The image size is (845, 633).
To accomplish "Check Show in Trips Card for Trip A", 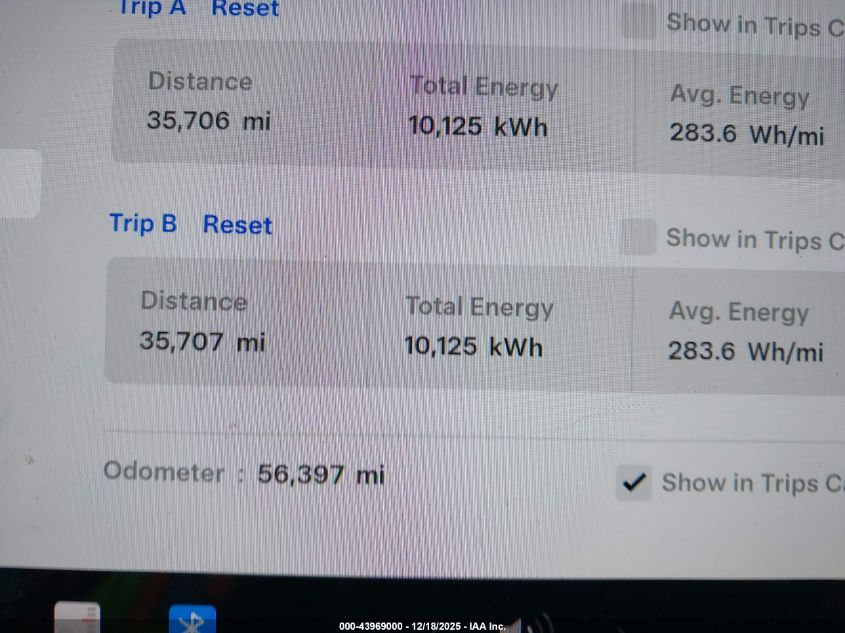I will [x=639, y=21].
